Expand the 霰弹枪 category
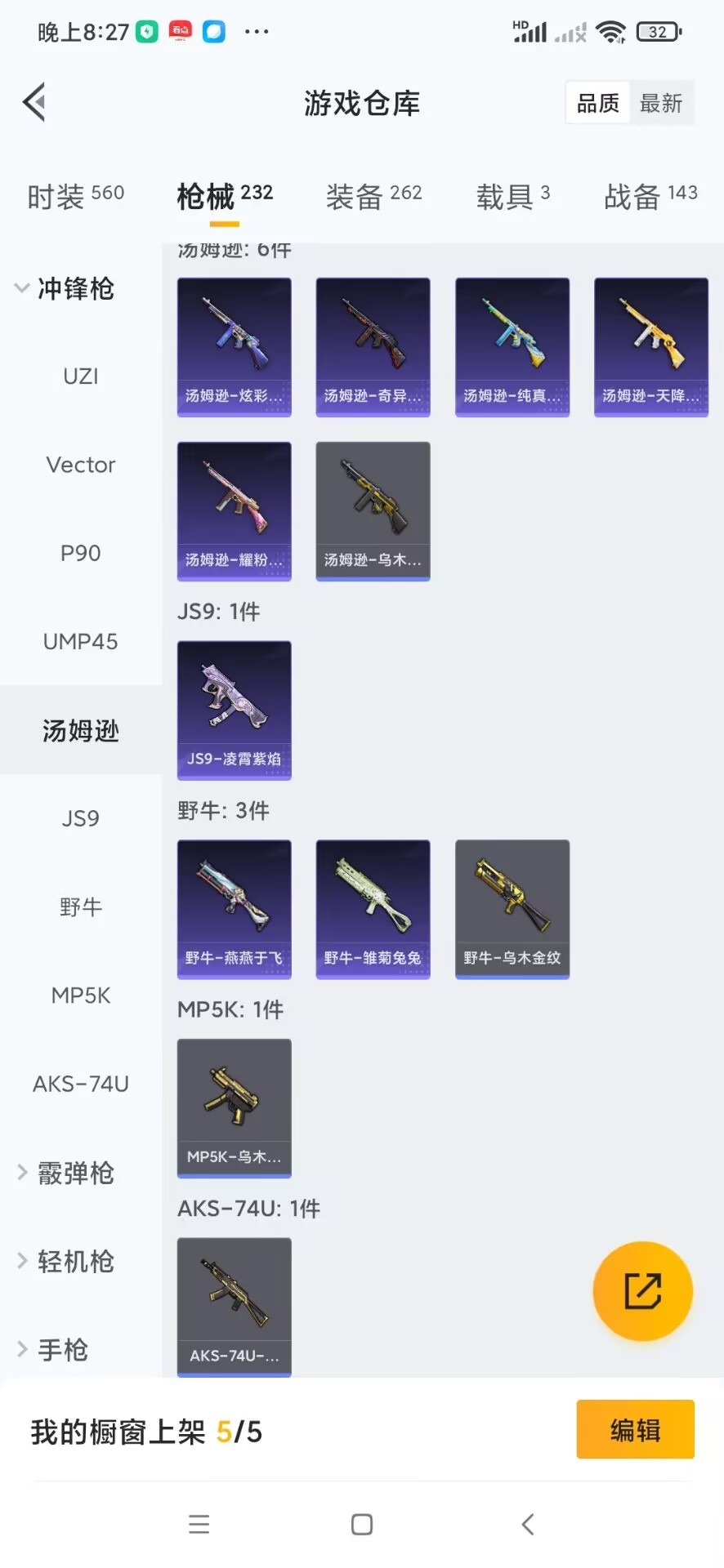The height and width of the screenshot is (1568, 724). (22, 1171)
